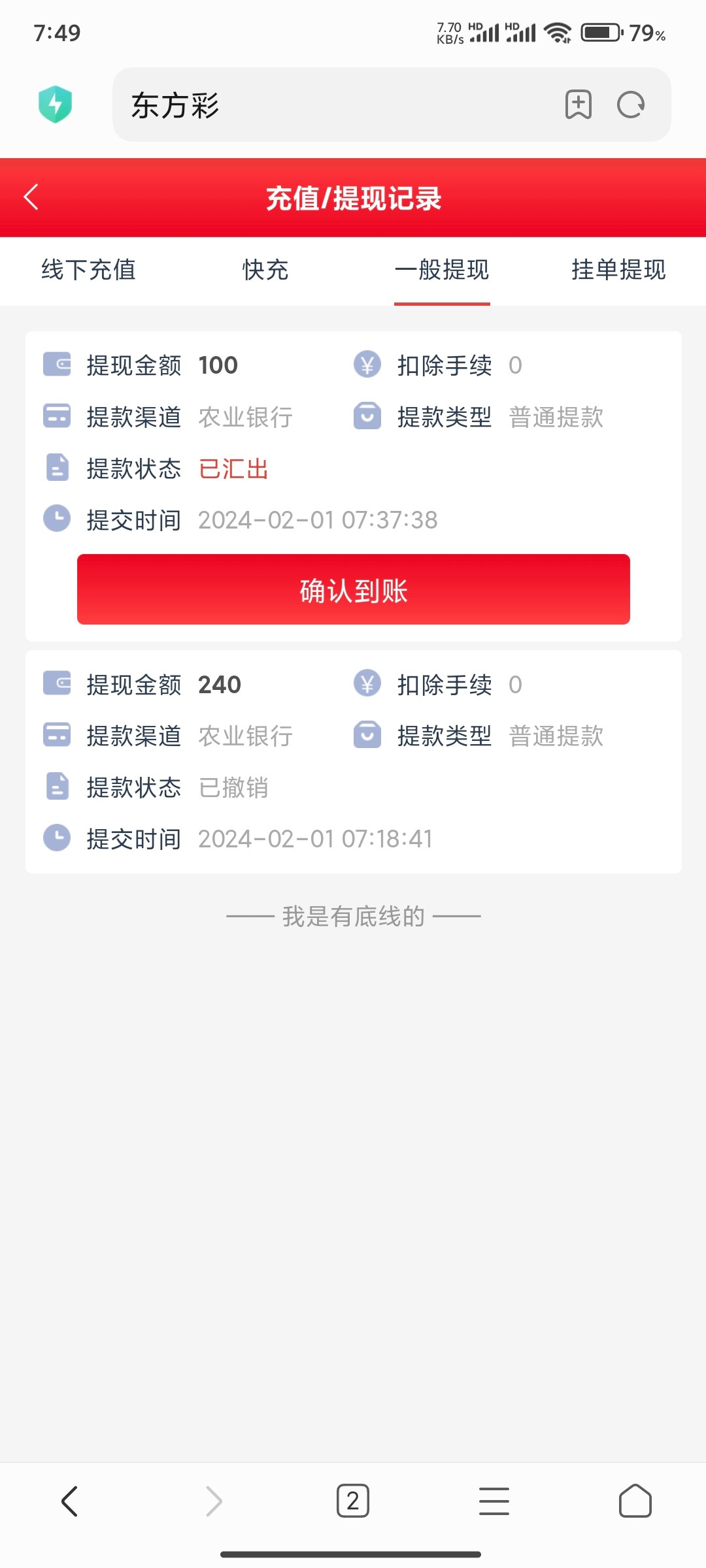
Task: Click the menu icon in the bottom navigation bar
Action: (494, 1501)
